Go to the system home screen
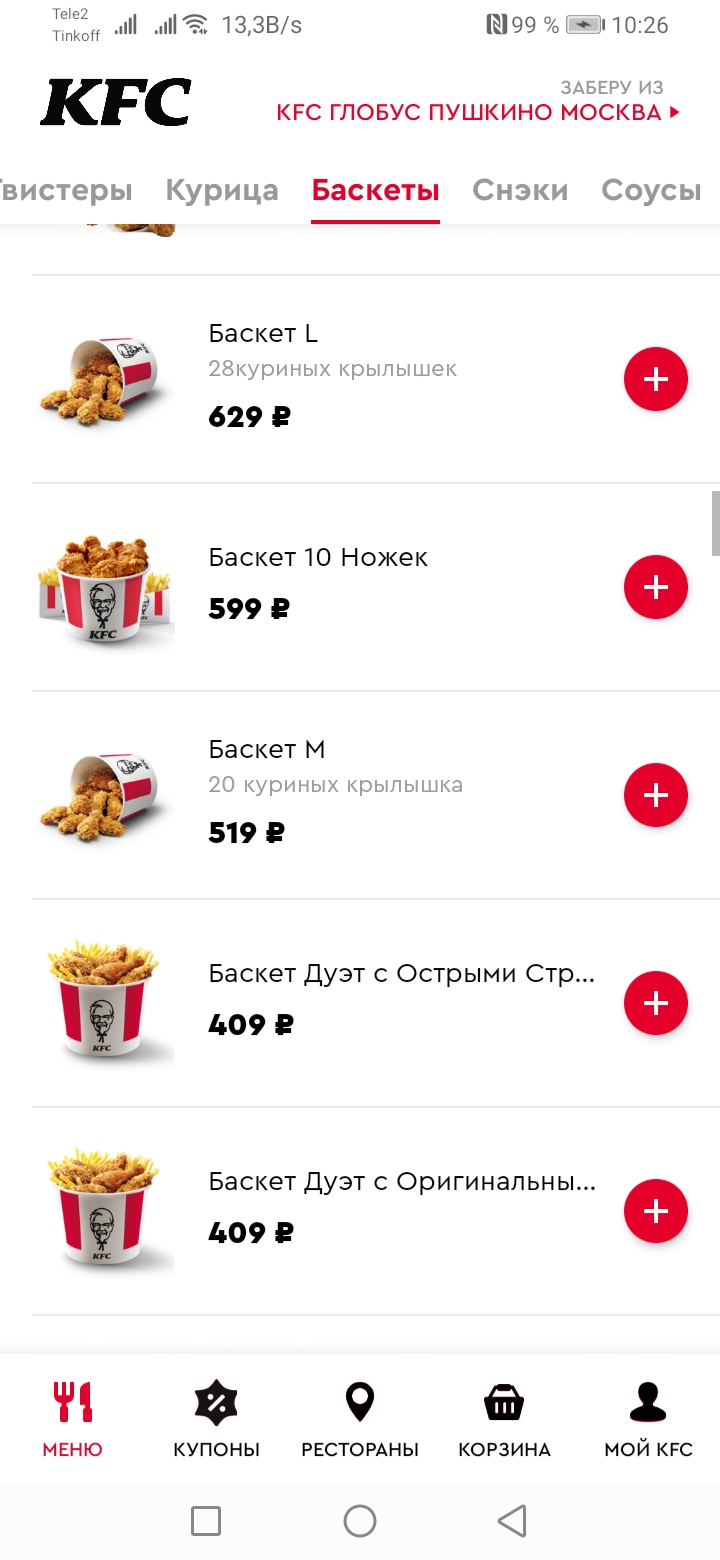This screenshot has height=1560, width=720. (x=360, y=1521)
